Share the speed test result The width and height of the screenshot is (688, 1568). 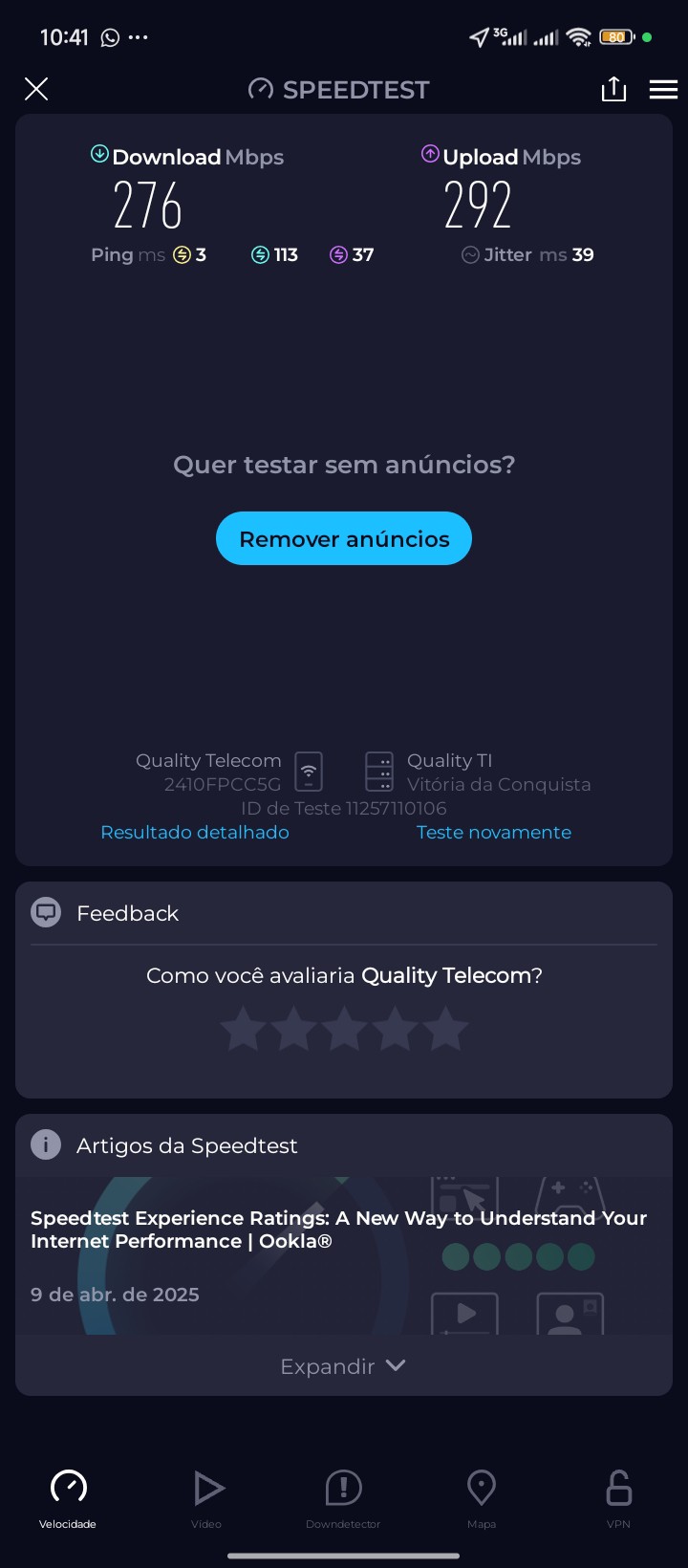pos(613,90)
